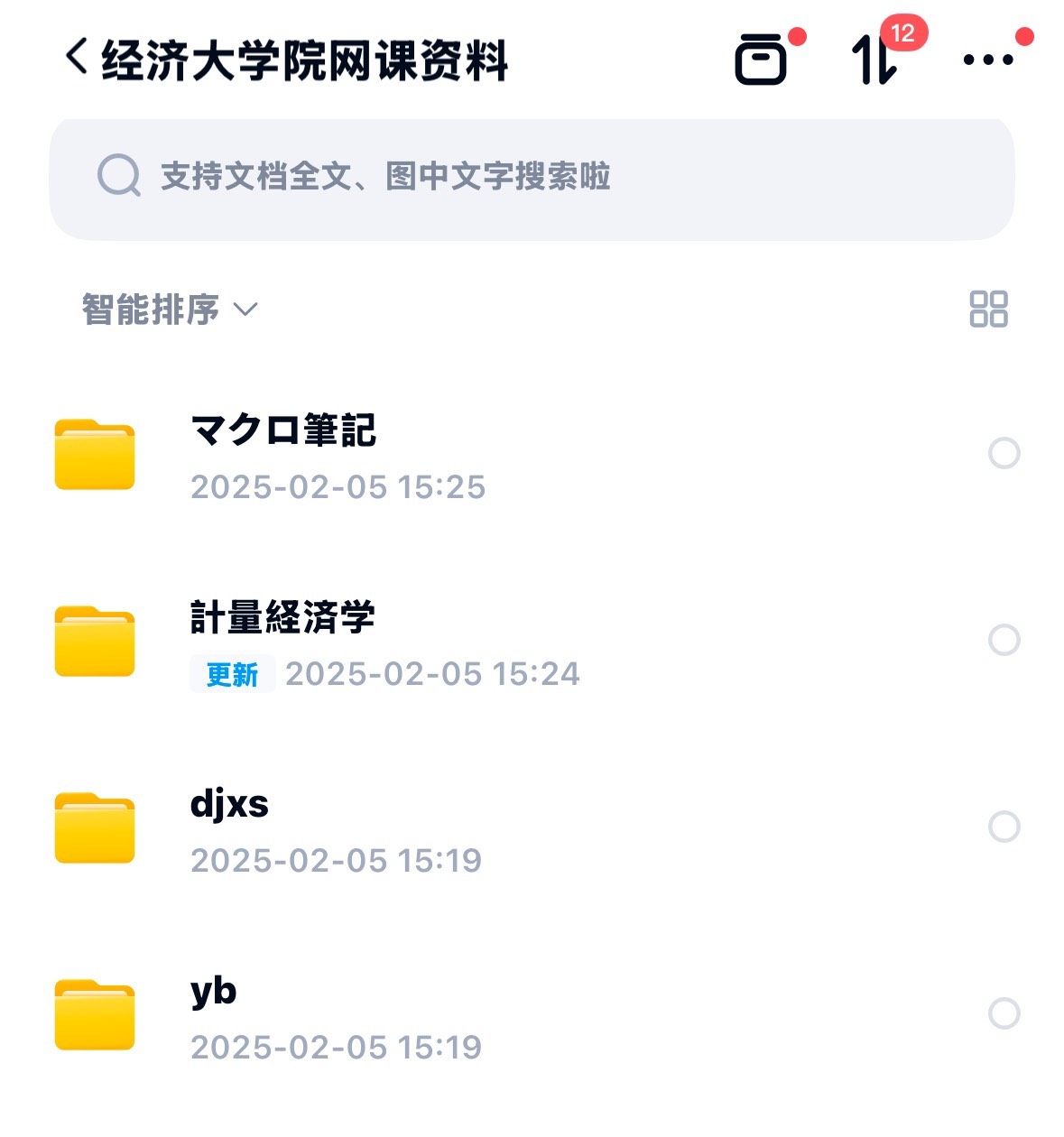Switch to grid view layout
The width and height of the screenshot is (1064, 1137).
pos(988,309)
